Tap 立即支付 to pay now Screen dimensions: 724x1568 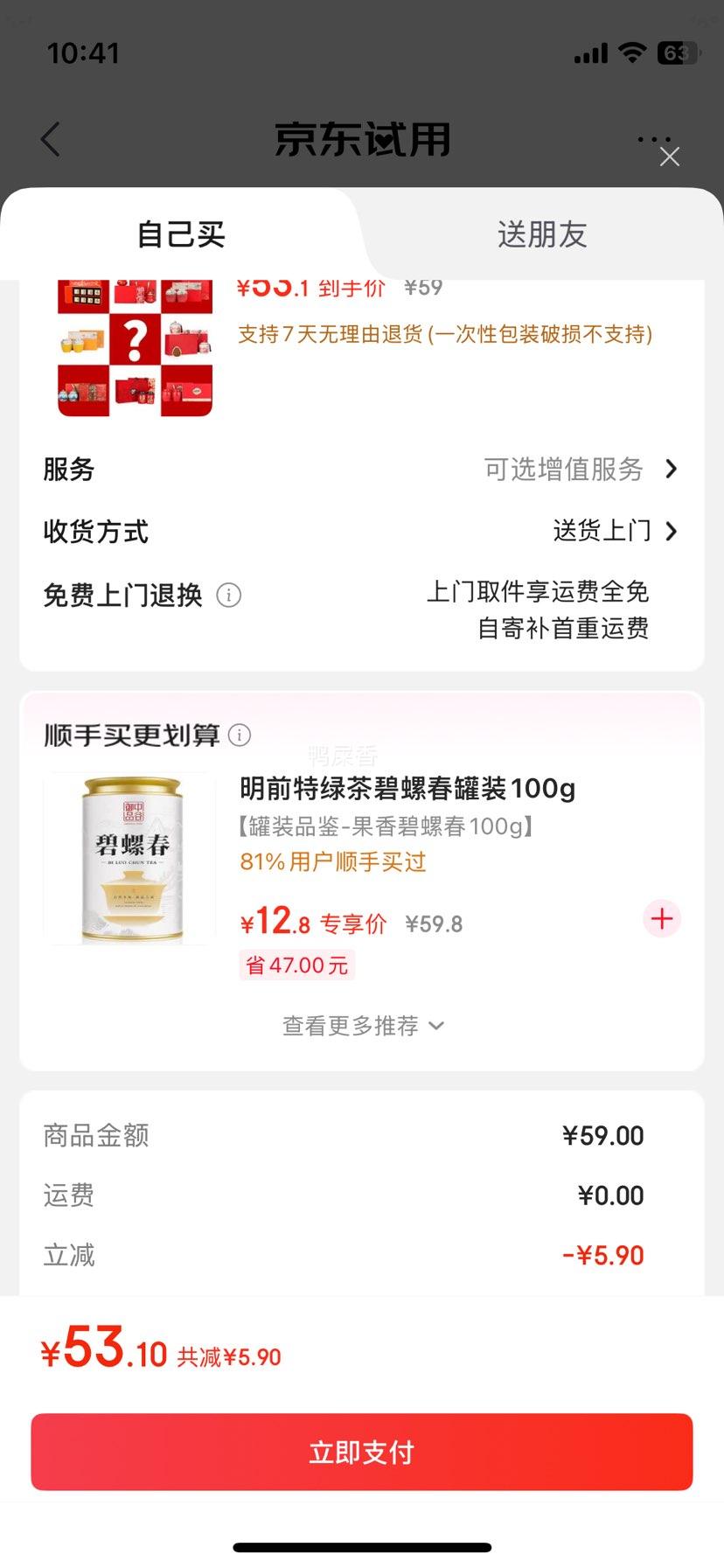click(362, 1453)
